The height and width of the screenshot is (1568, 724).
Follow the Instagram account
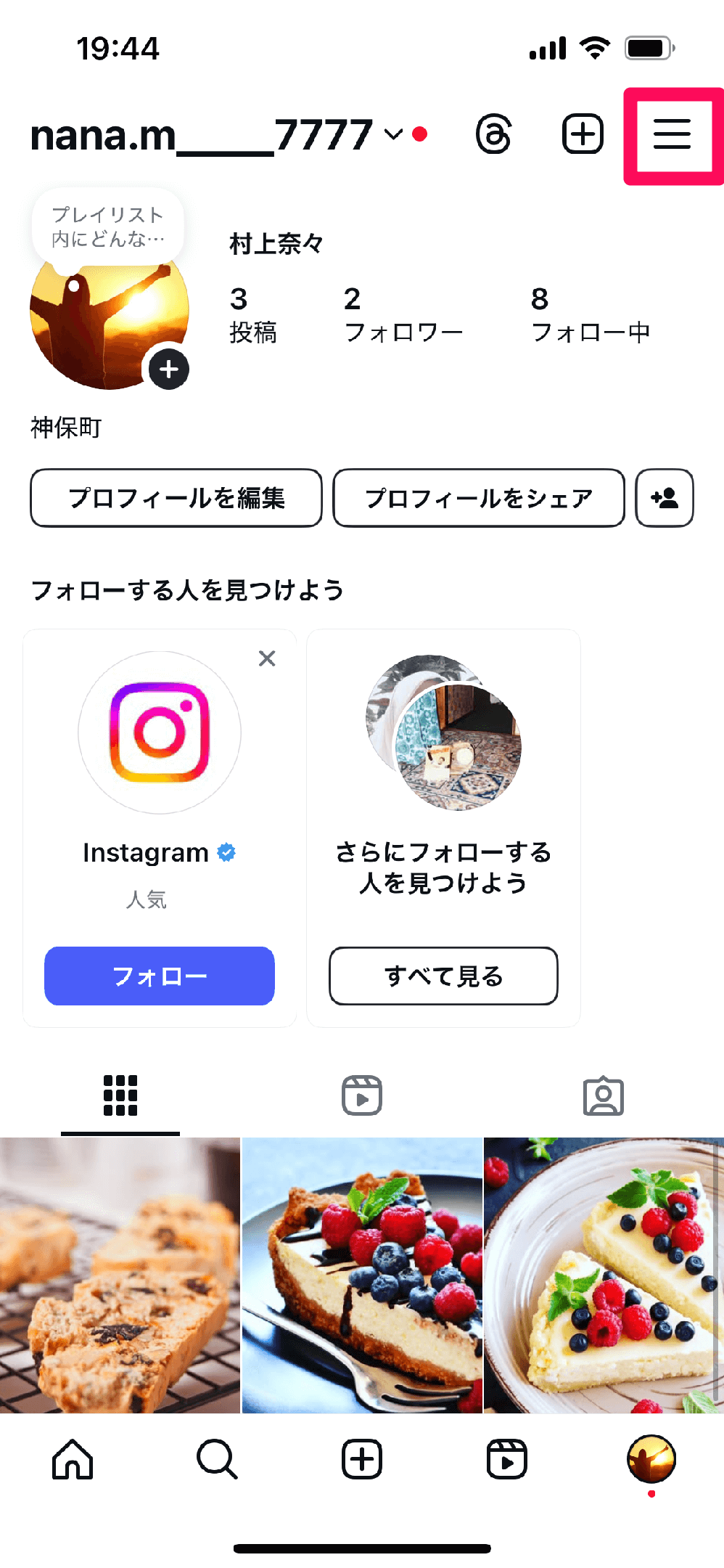point(160,976)
